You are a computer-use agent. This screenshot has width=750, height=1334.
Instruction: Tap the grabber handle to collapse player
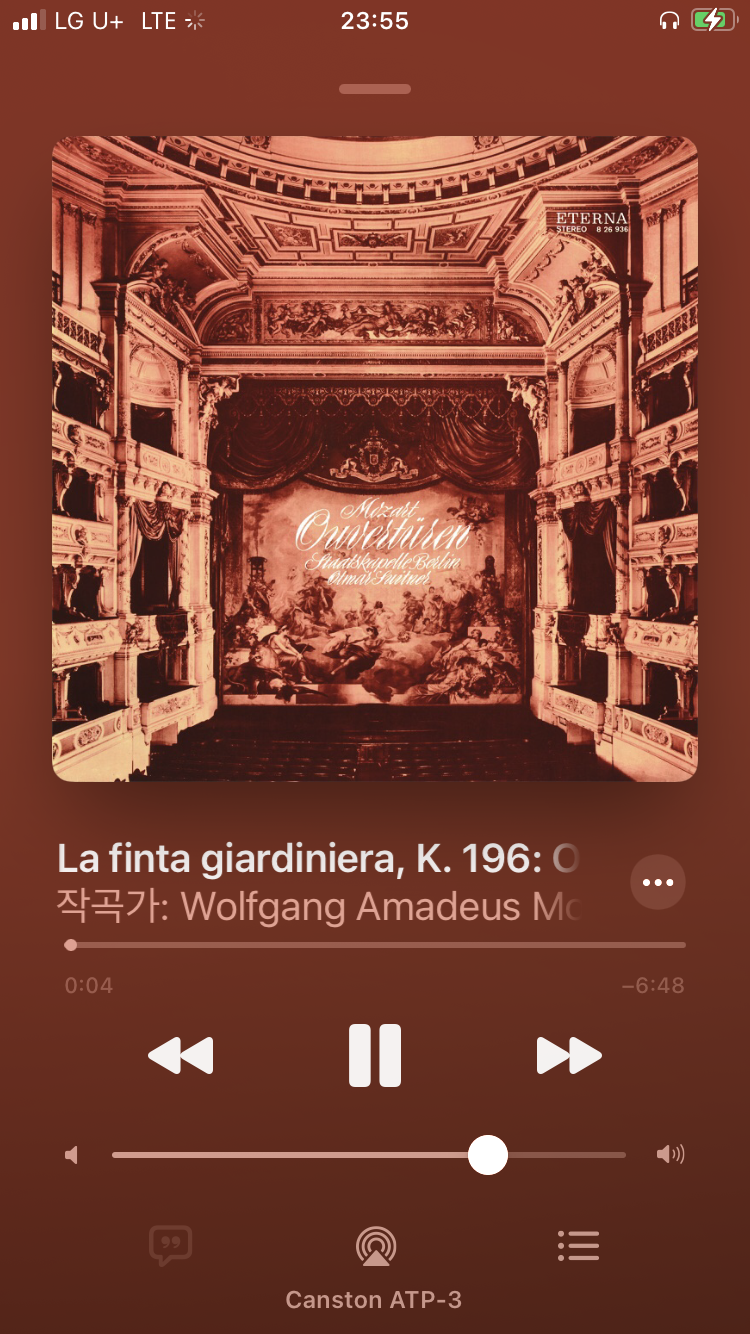(375, 89)
